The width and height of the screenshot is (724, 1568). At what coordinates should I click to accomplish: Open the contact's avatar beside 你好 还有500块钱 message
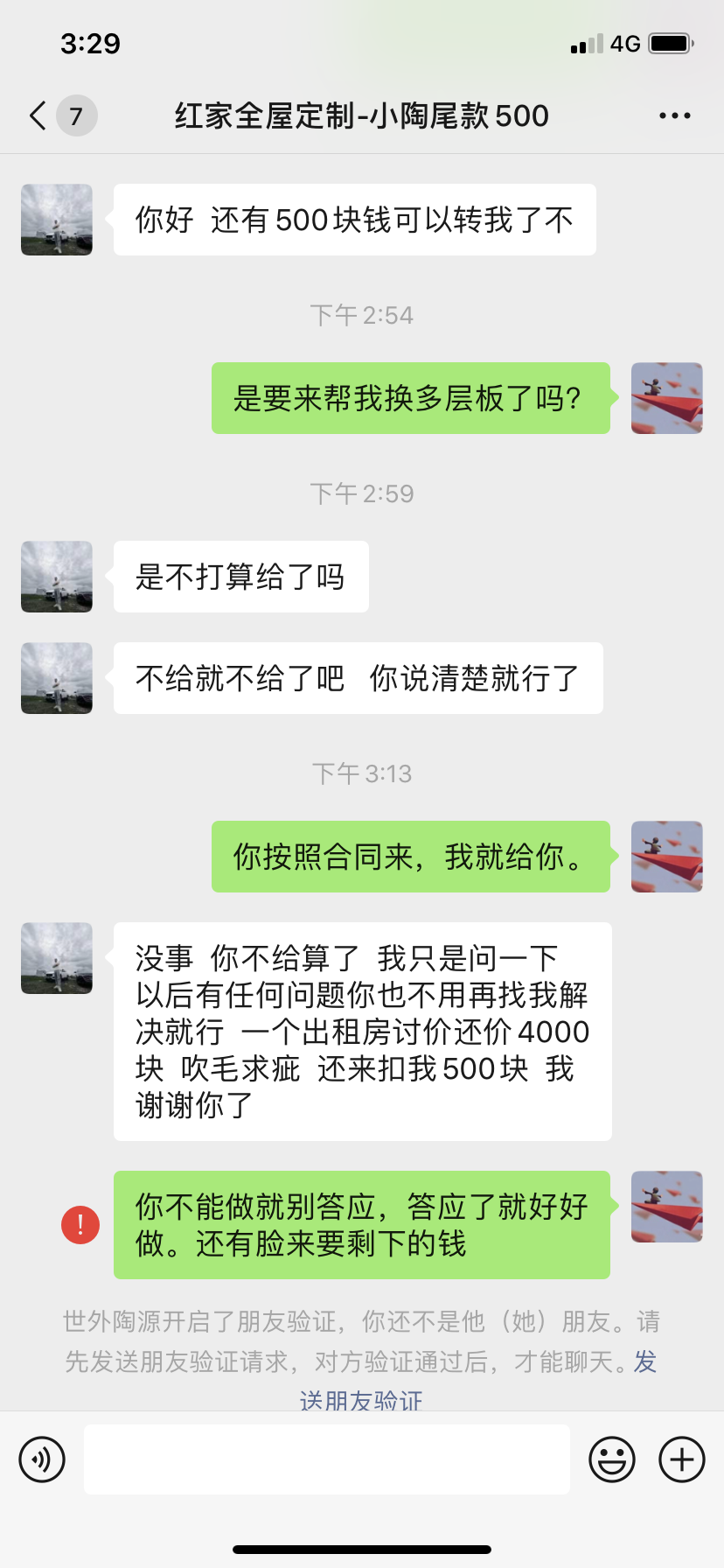click(57, 220)
